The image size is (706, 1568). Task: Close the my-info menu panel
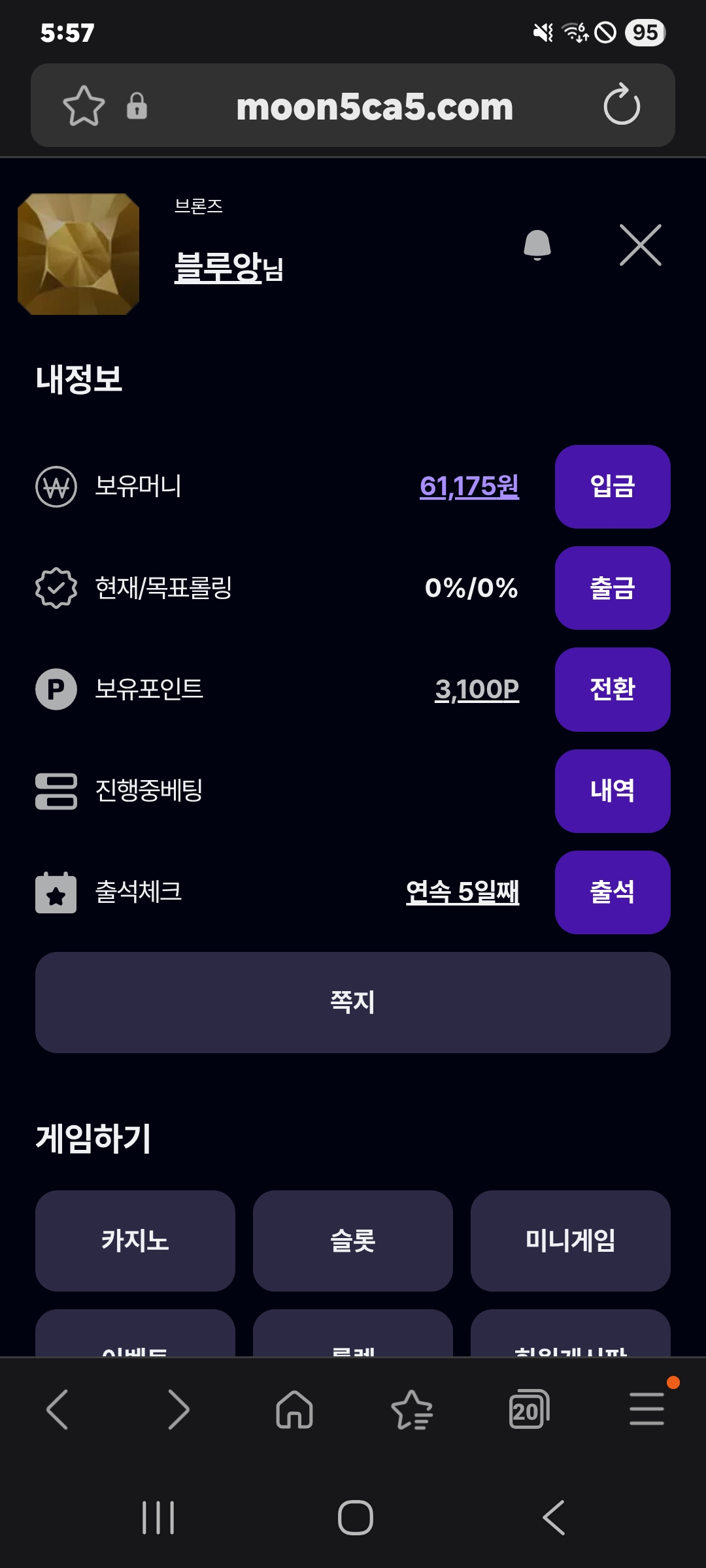pyautogui.click(x=640, y=246)
